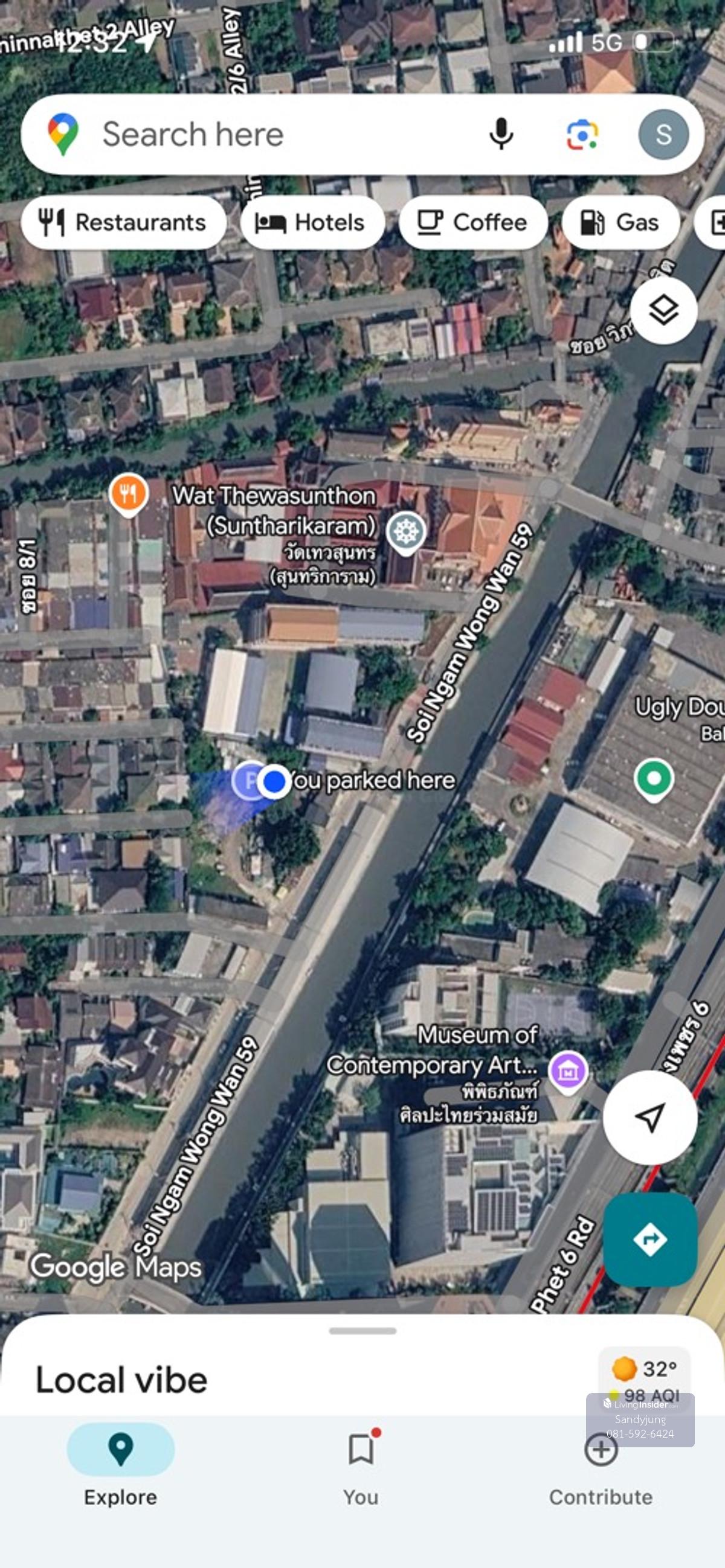Open the parked car location marker
This screenshot has width=725, height=1568.
[250, 780]
